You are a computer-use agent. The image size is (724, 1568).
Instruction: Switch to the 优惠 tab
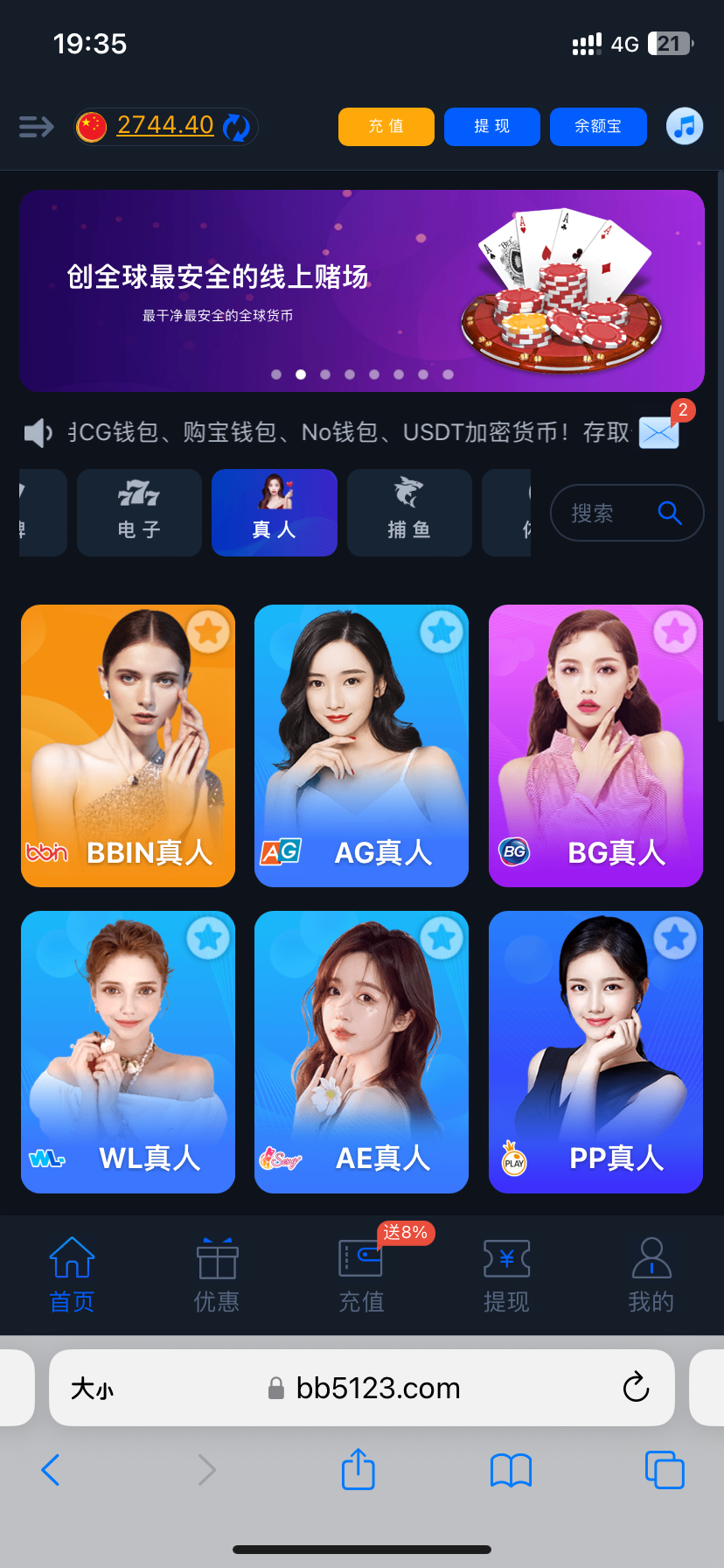216,1275
